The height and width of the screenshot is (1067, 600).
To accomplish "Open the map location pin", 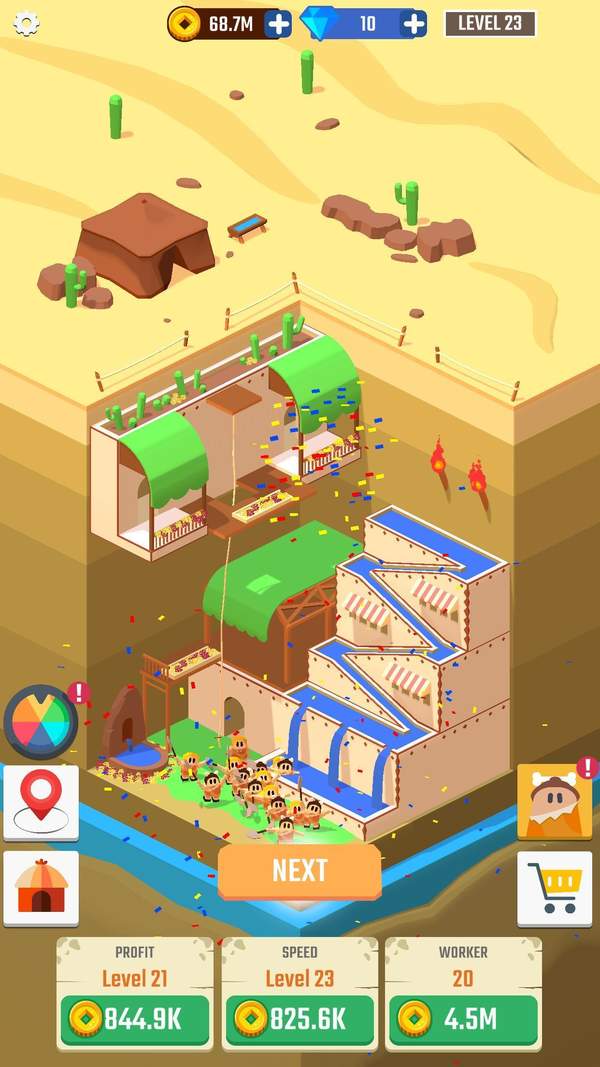I will [x=41, y=802].
